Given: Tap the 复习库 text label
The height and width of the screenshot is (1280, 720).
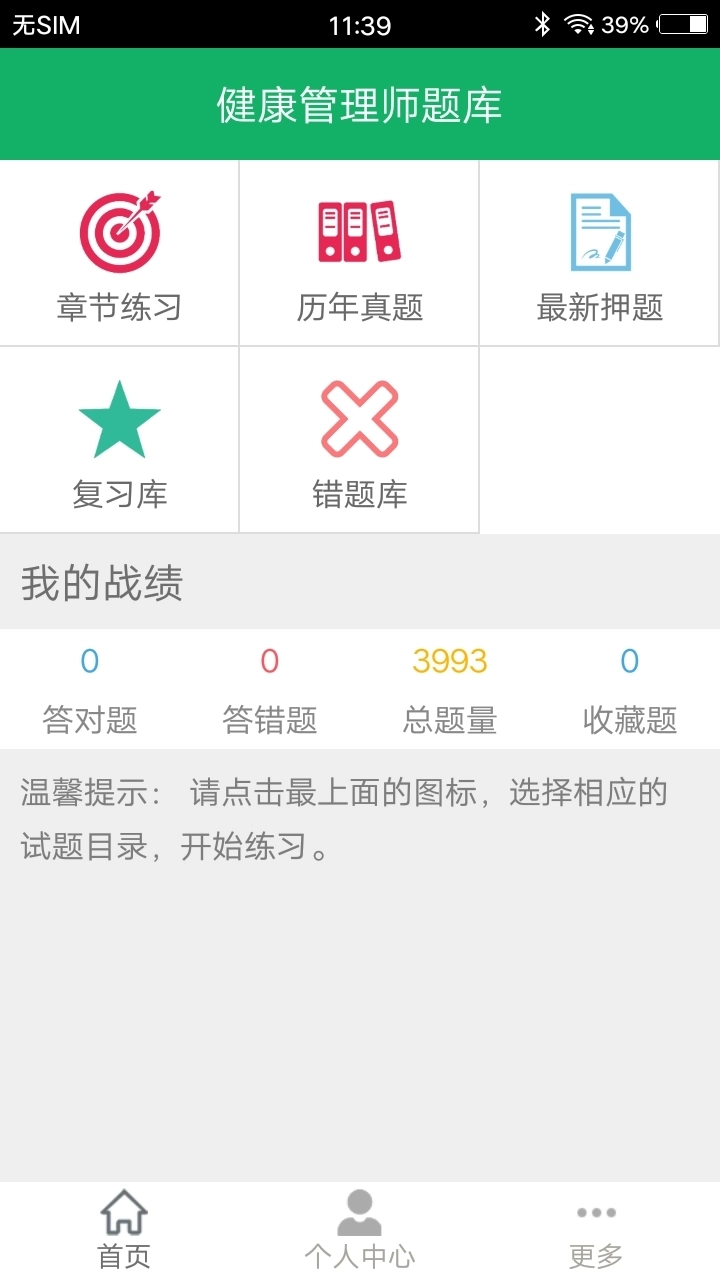Looking at the screenshot, I should (x=120, y=491).
